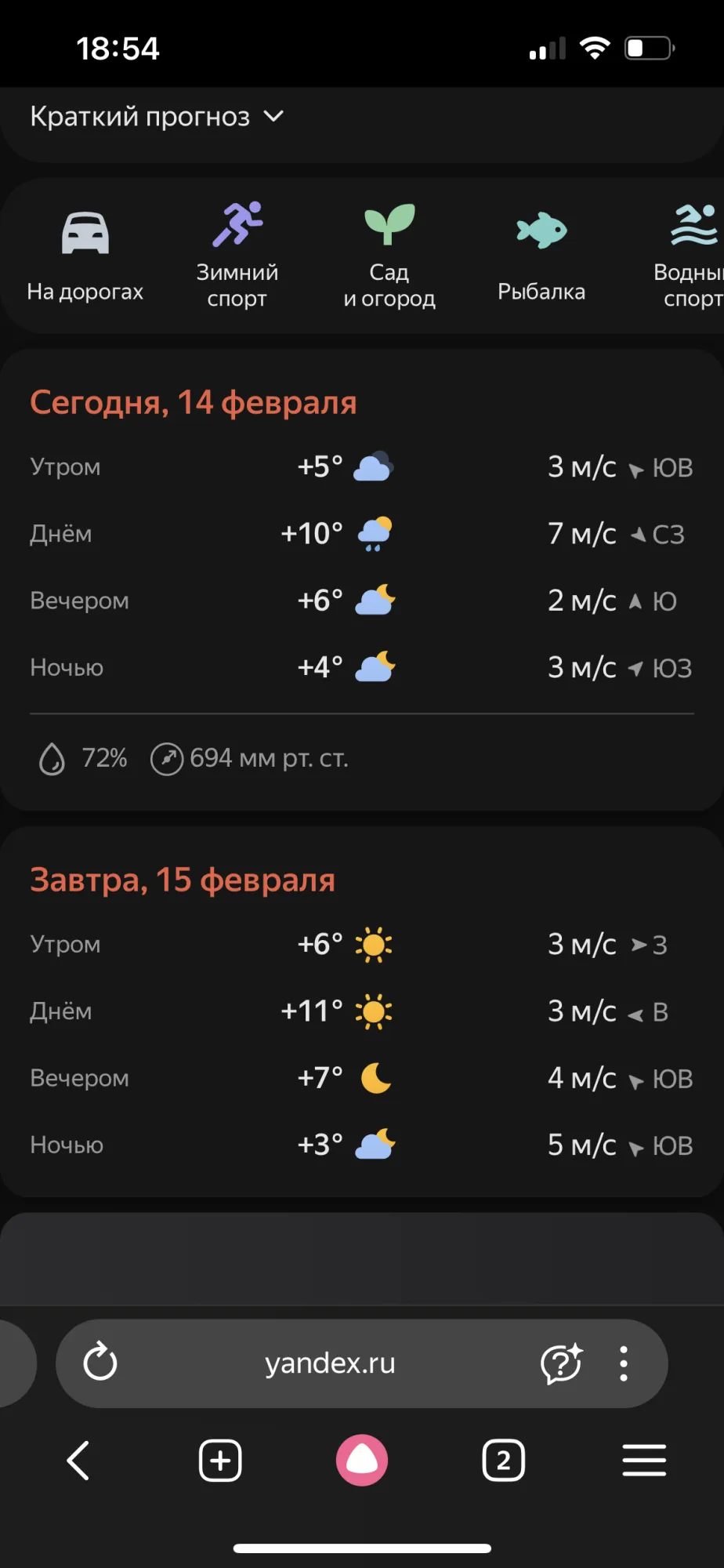
Task: Open a new tab
Action: 220,1461
